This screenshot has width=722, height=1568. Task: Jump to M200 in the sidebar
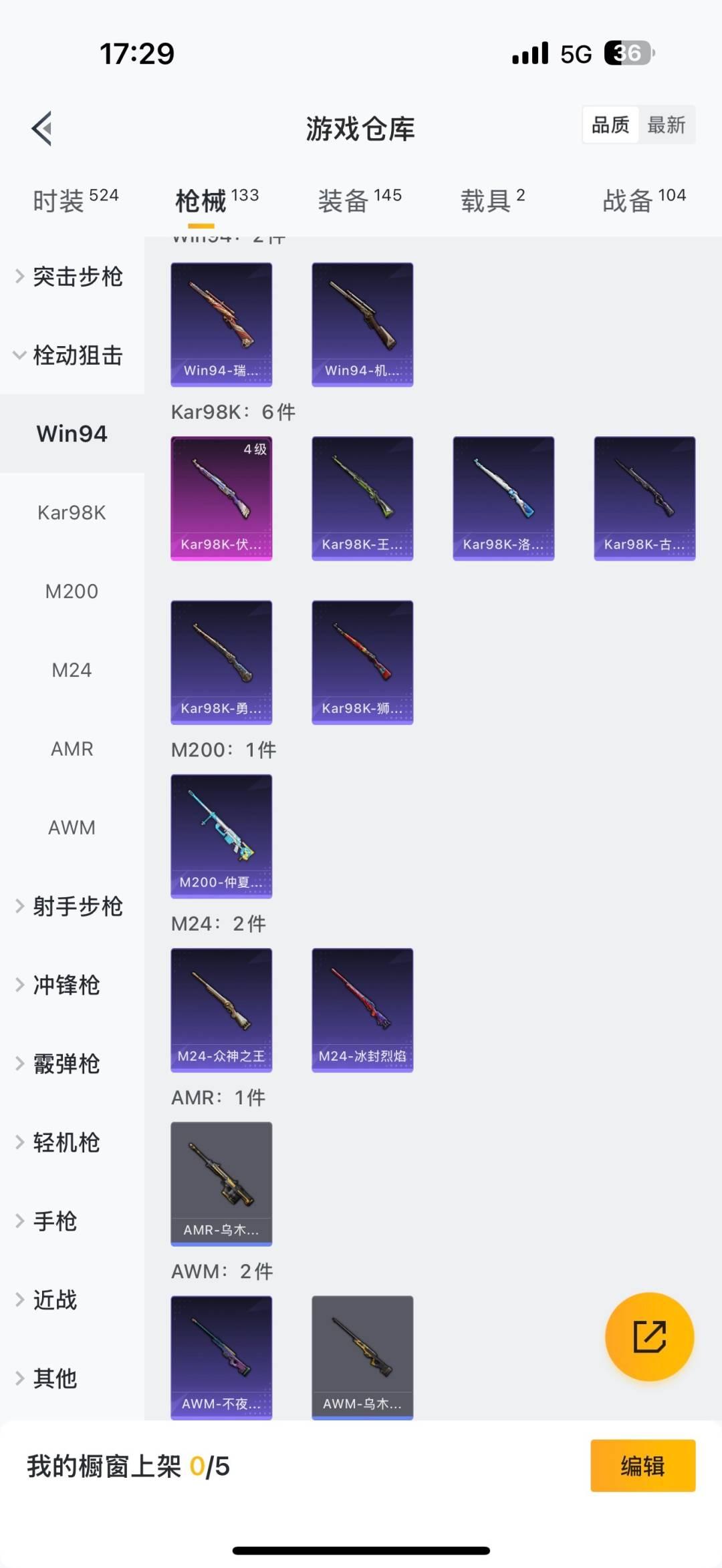(x=72, y=591)
